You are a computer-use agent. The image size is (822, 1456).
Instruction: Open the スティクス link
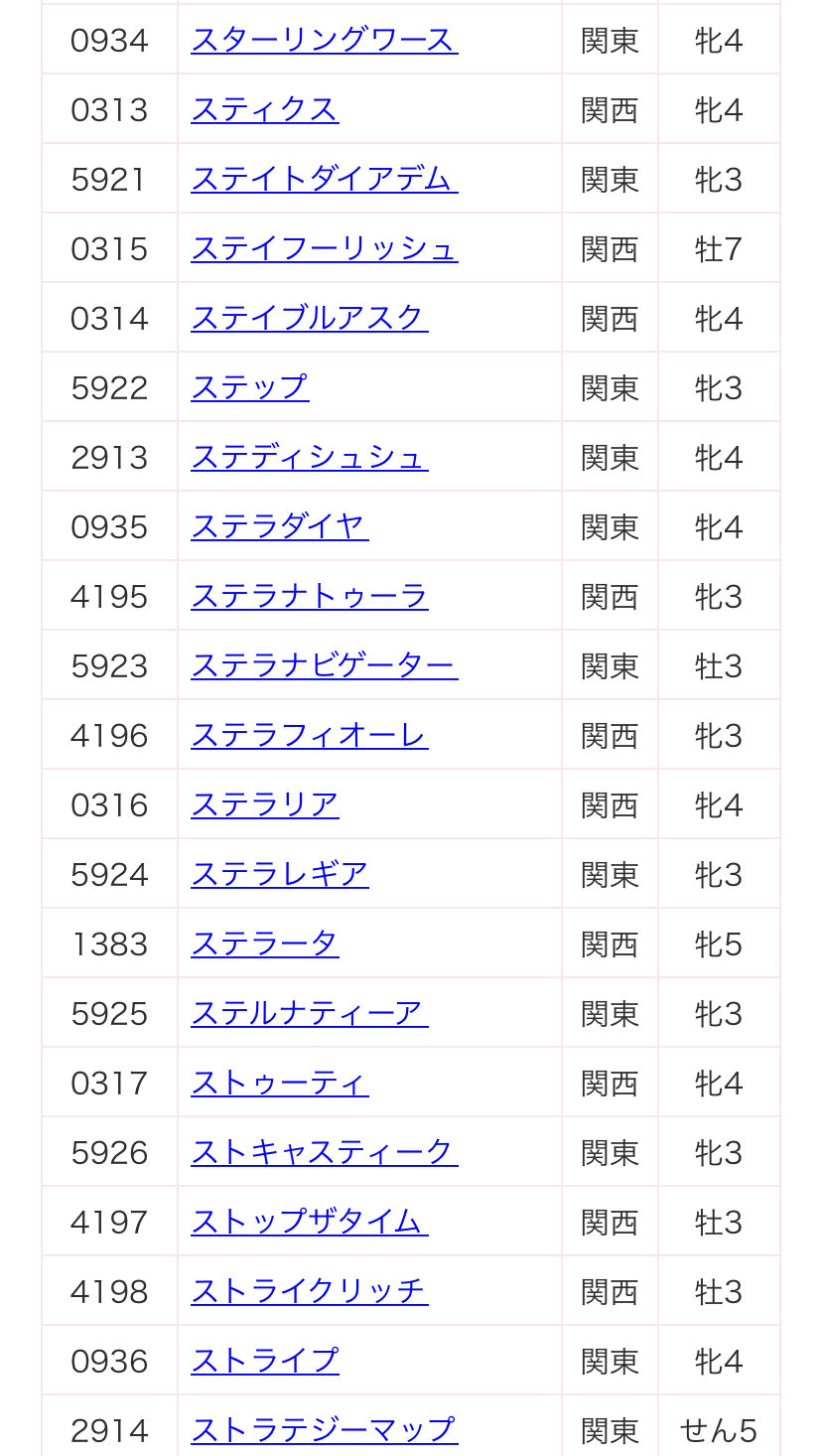point(264,109)
